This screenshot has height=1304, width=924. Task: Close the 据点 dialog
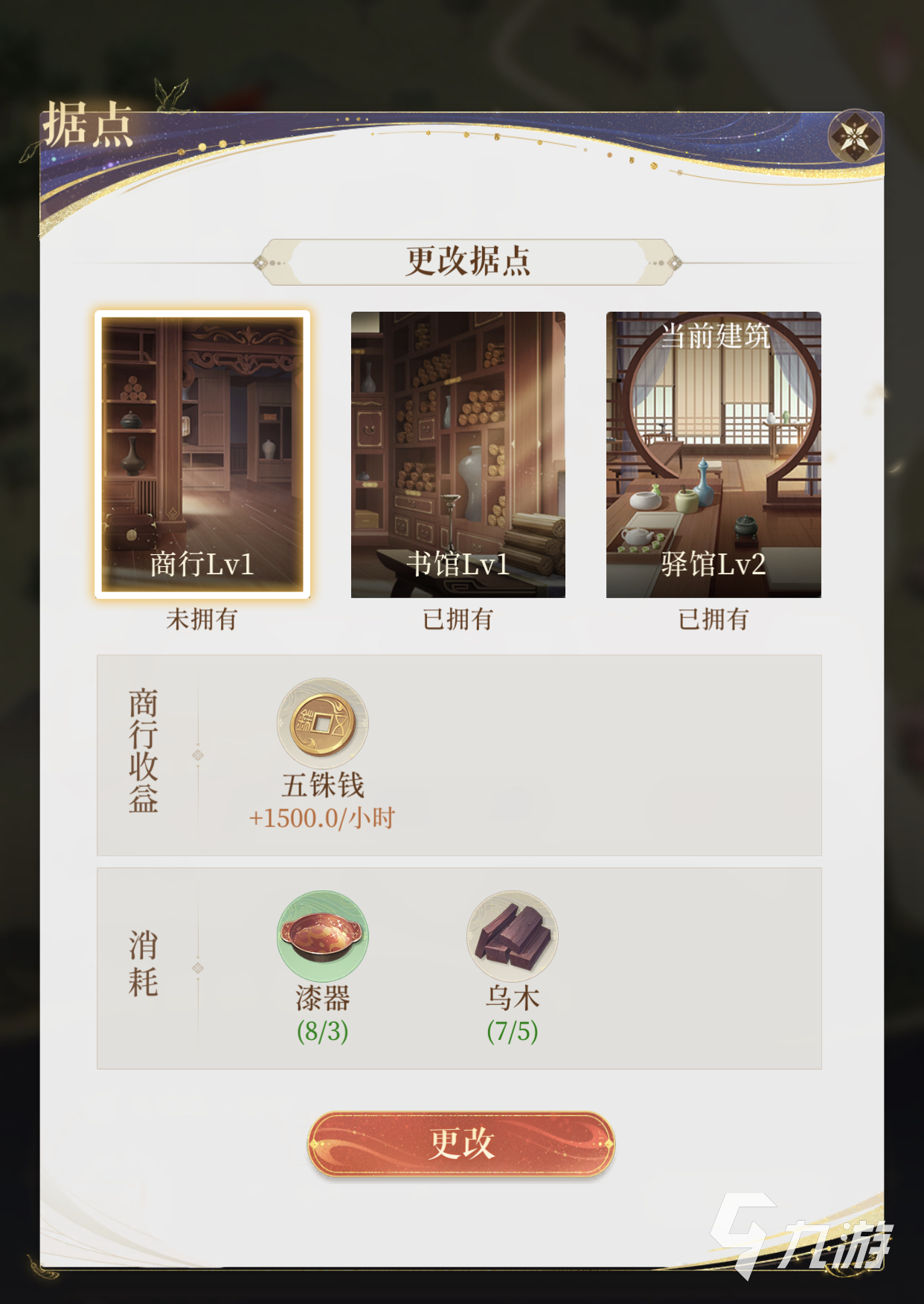855,136
